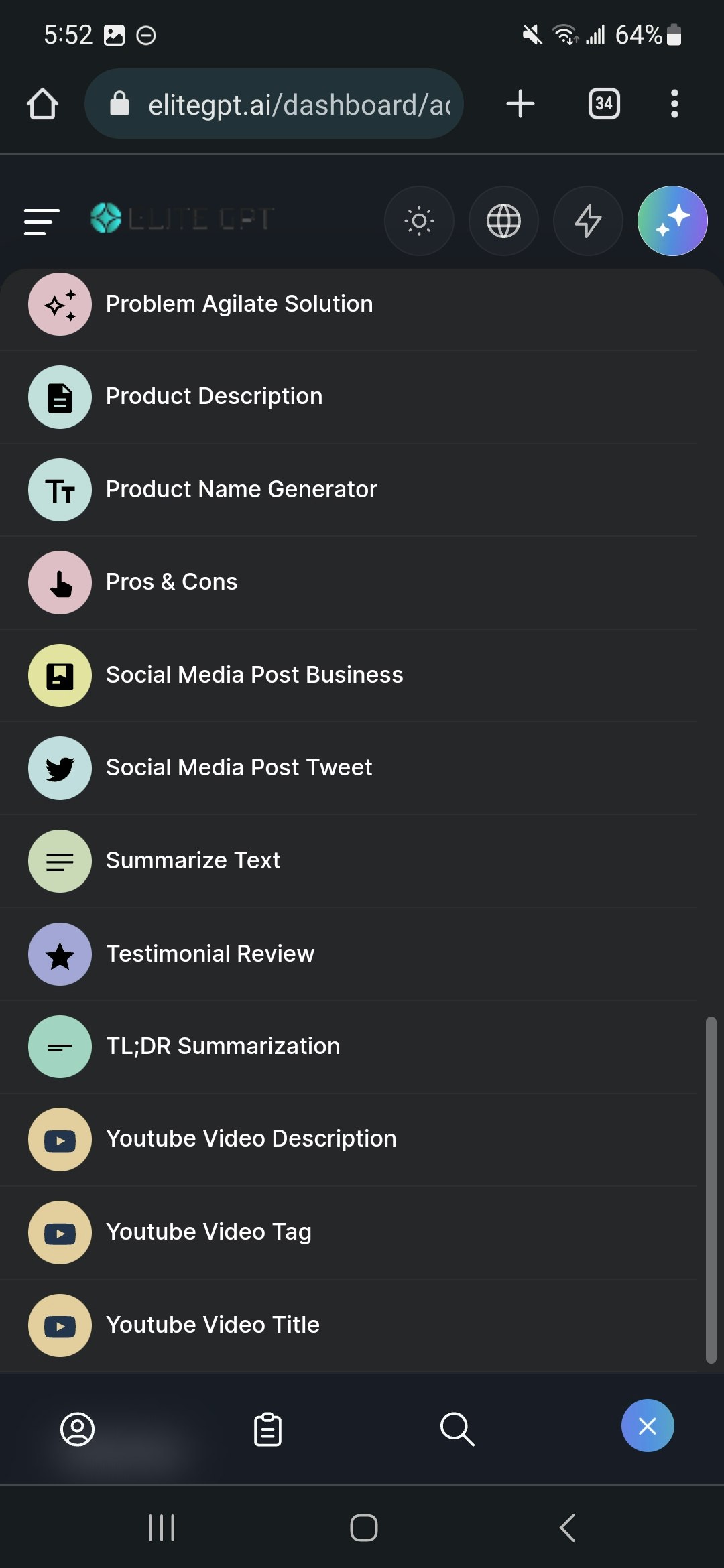Open the browser's three-dot overflow menu
The height and width of the screenshot is (1568, 724).
tap(674, 104)
